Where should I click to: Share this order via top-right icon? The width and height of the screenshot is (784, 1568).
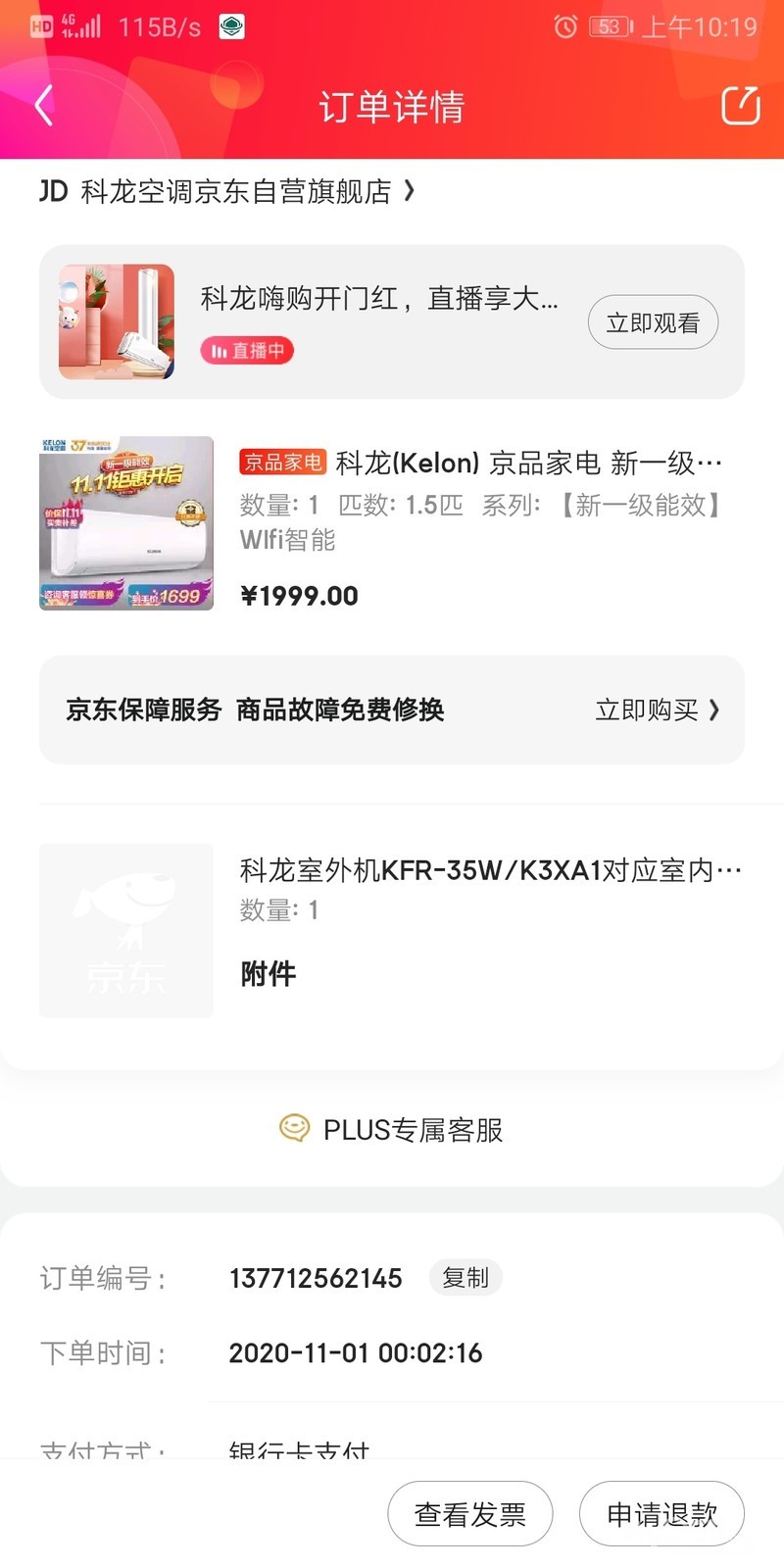[740, 106]
